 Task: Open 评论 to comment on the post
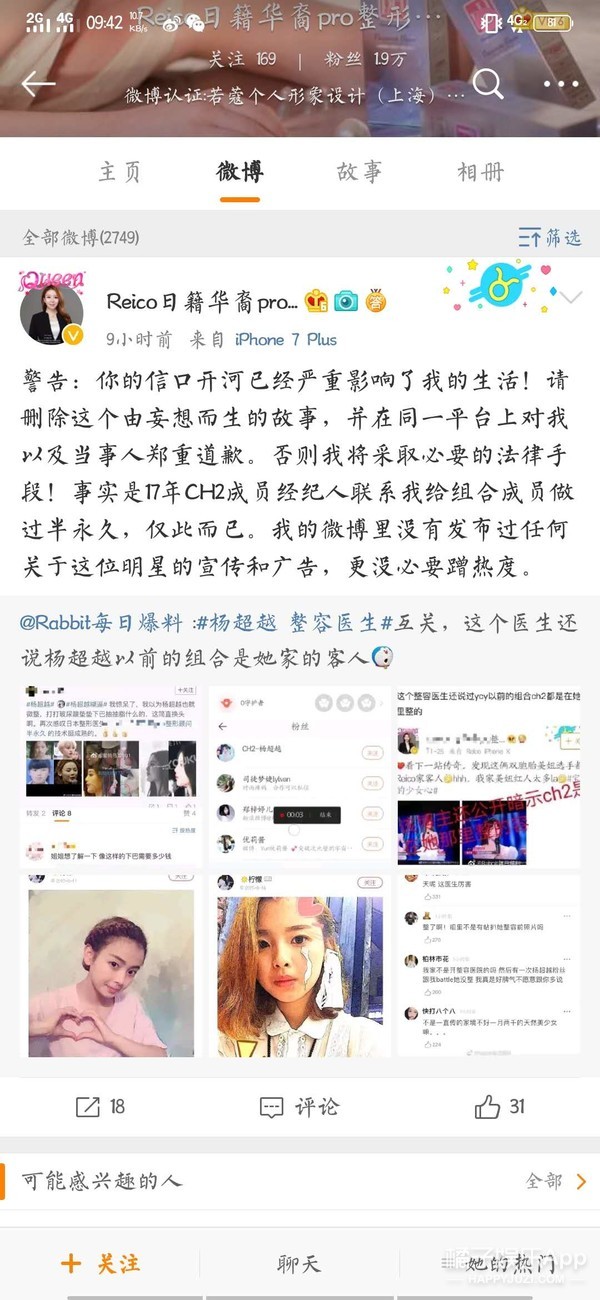point(299,1106)
